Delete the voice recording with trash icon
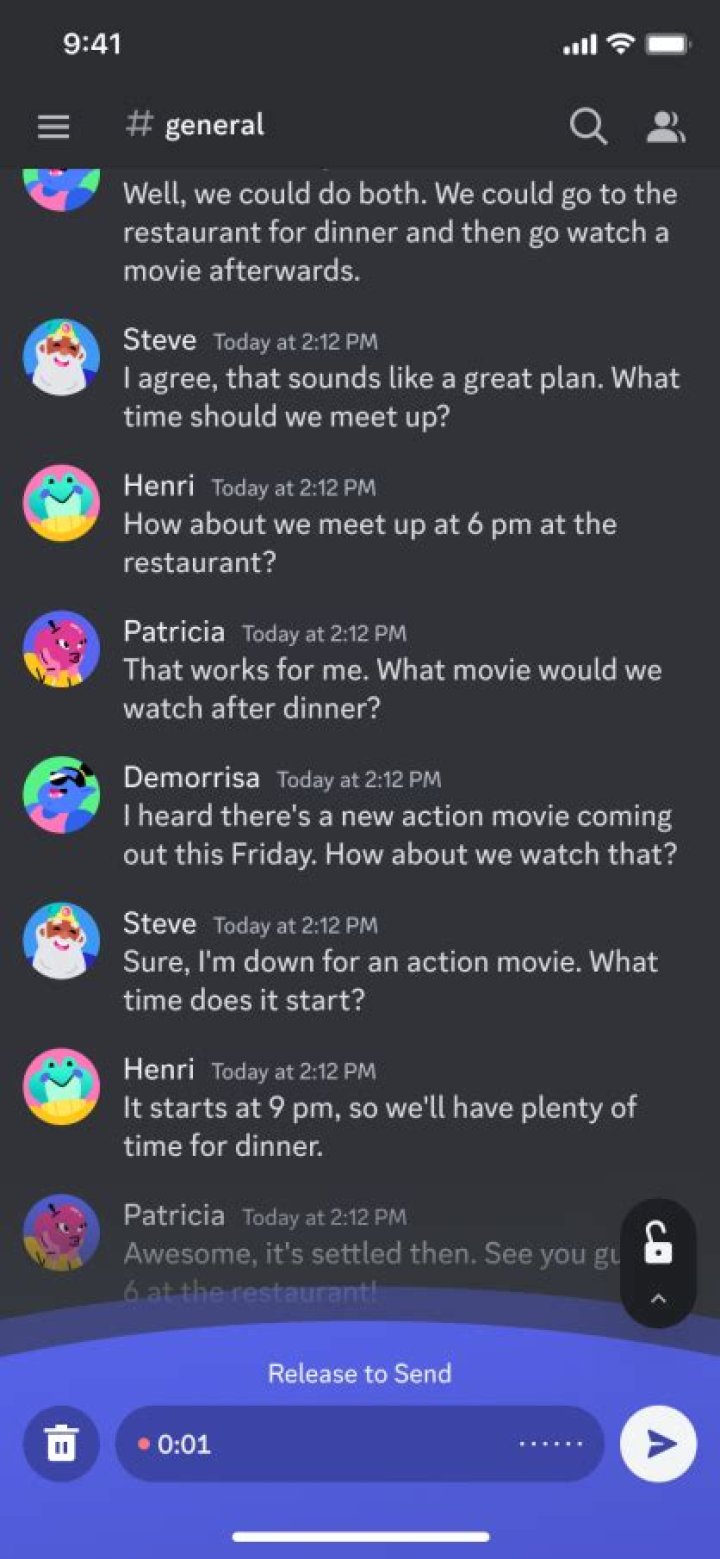720x1559 pixels. (x=61, y=1443)
